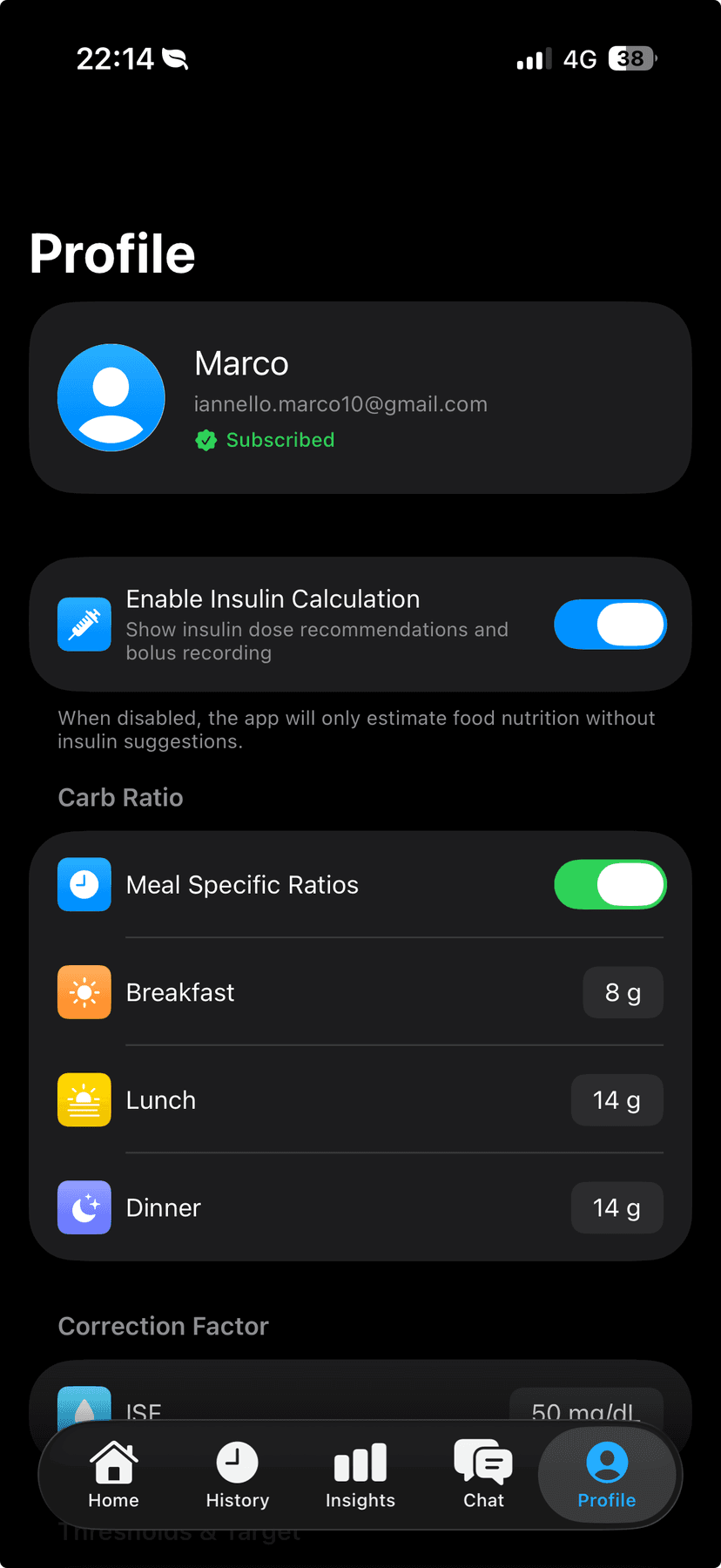Open the Dinner ratio value 14 g

coord(617,1207)
